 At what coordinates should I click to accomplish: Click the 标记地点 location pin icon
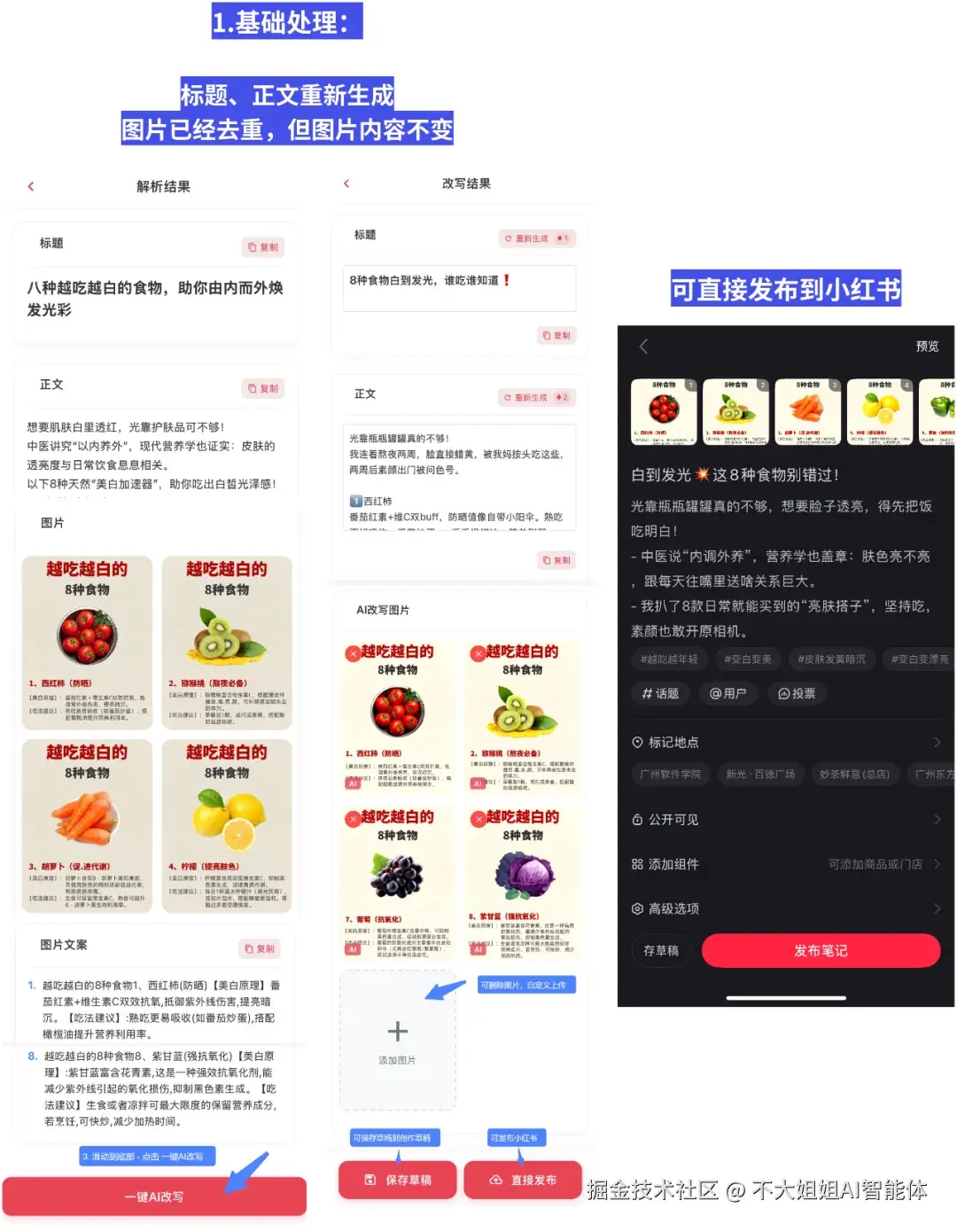click(637, 741)
